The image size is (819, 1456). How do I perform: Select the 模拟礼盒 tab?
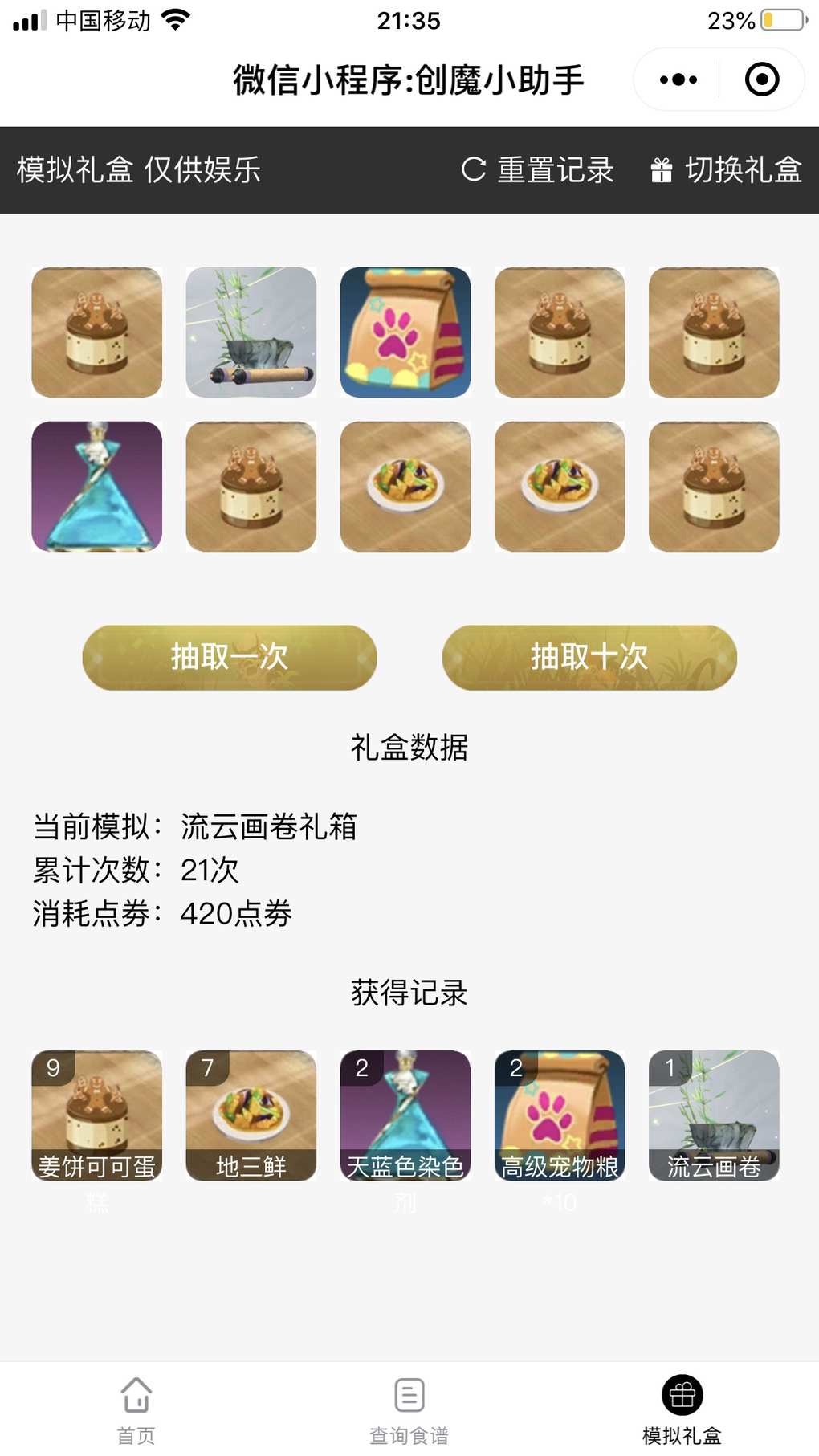point(682,1409)
